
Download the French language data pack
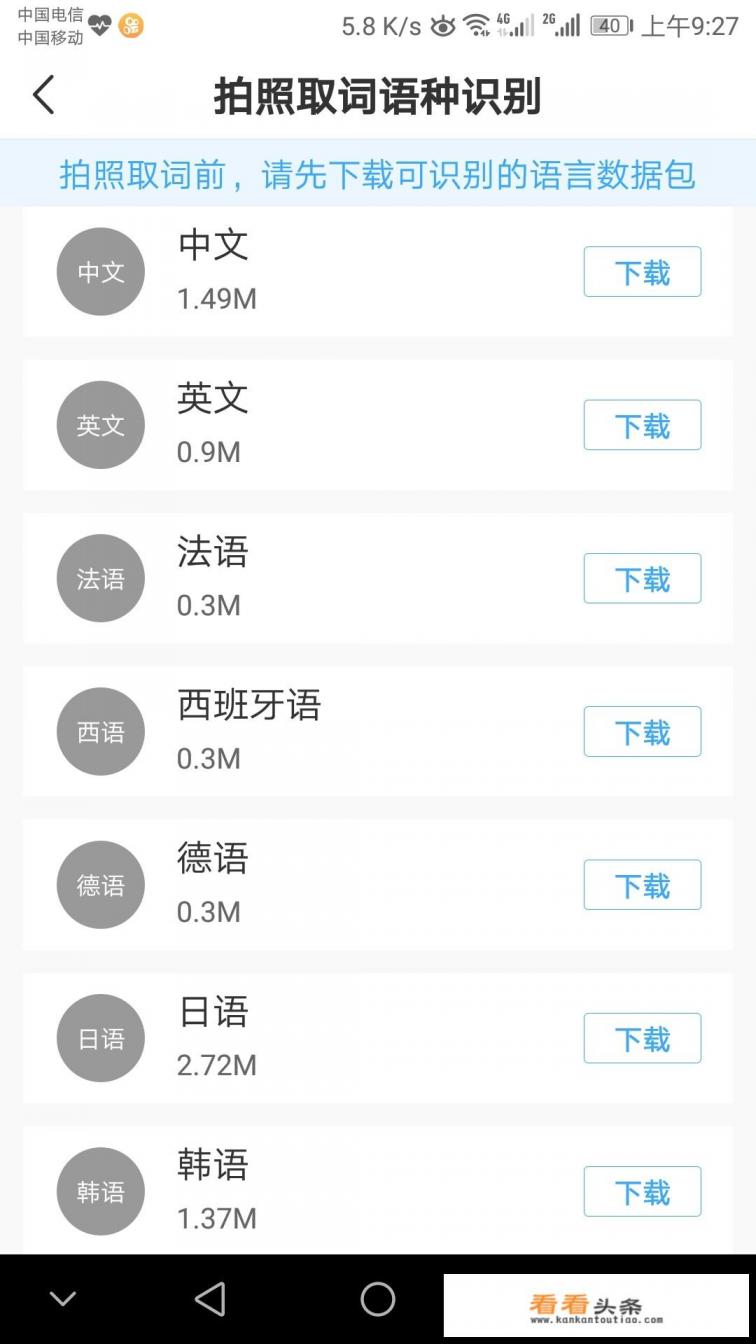coord(641,578)
